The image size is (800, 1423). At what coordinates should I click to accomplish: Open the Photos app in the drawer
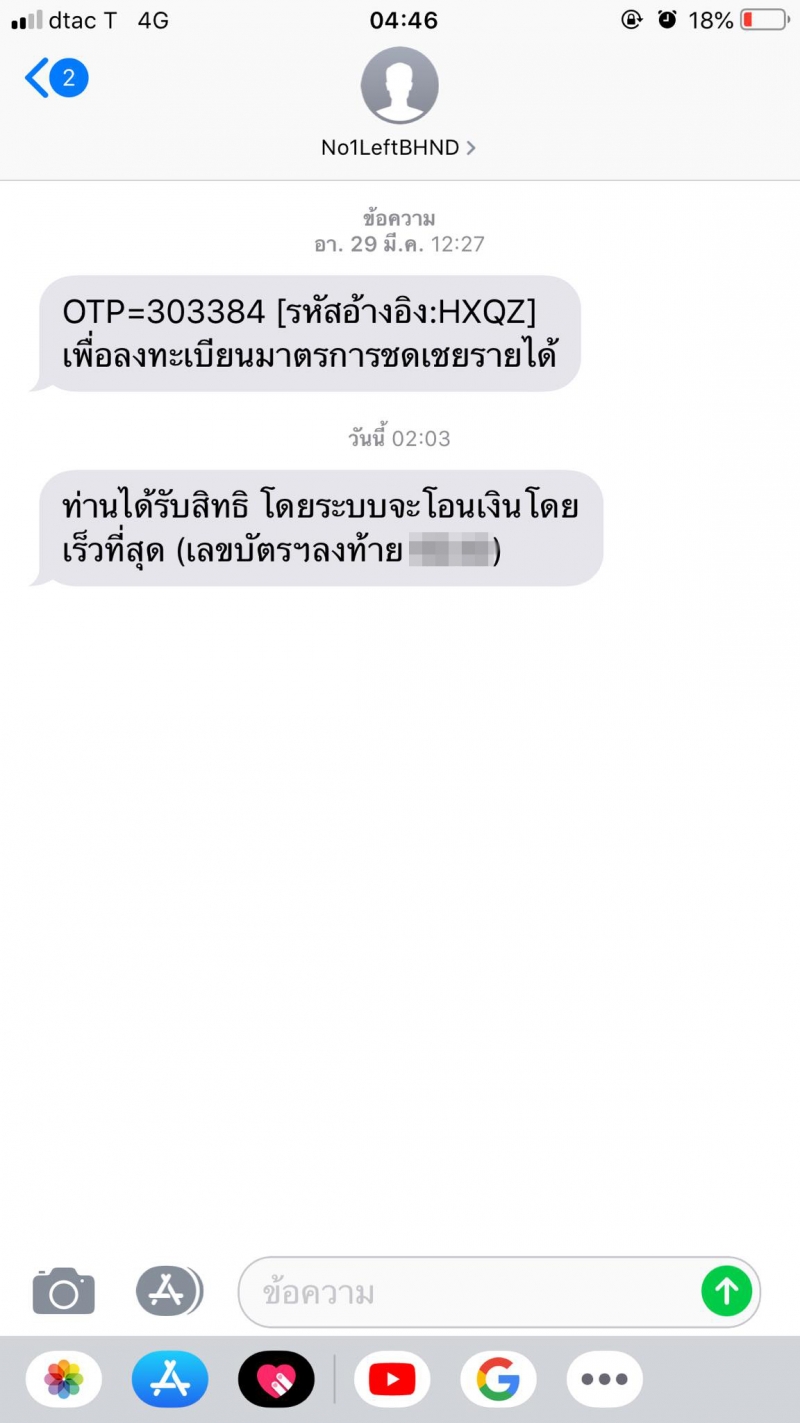tap(64, 1380)
